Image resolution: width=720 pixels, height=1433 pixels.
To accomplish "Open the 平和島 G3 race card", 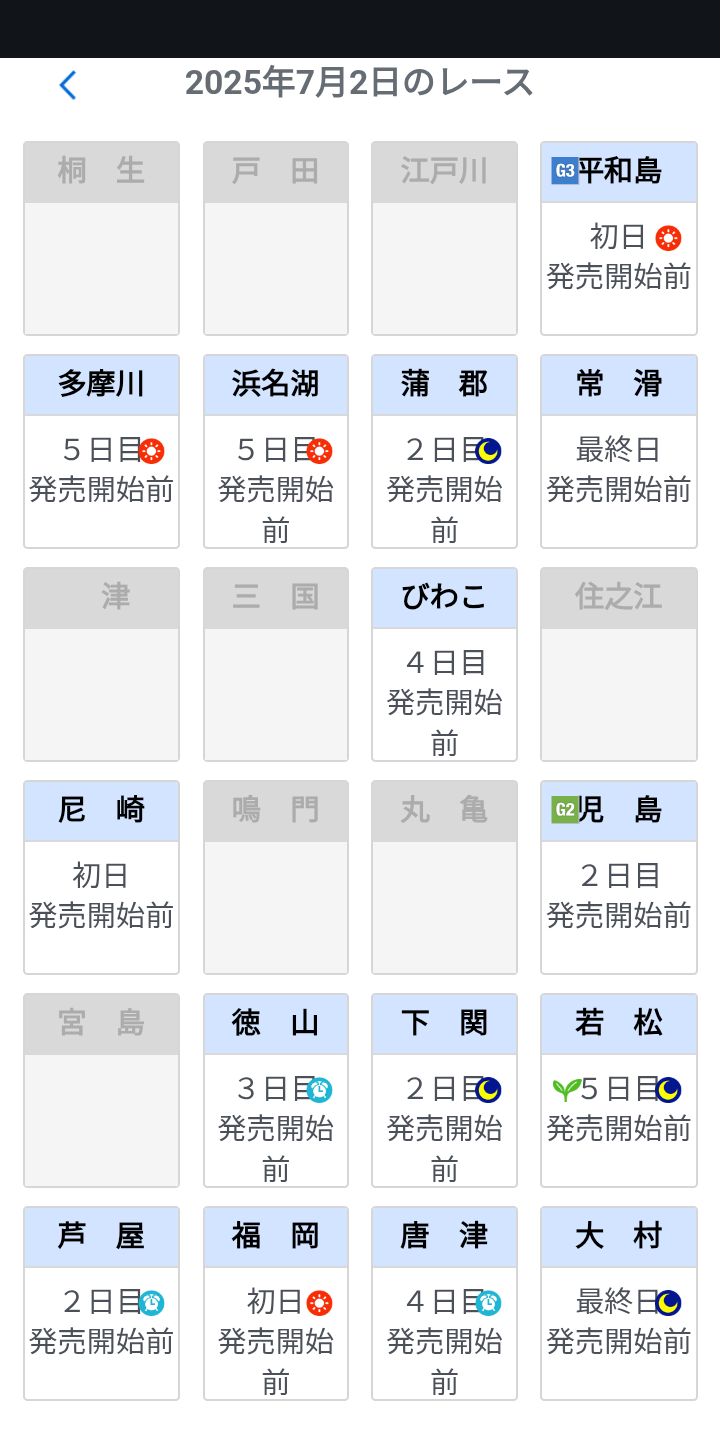I will (618, 239).
